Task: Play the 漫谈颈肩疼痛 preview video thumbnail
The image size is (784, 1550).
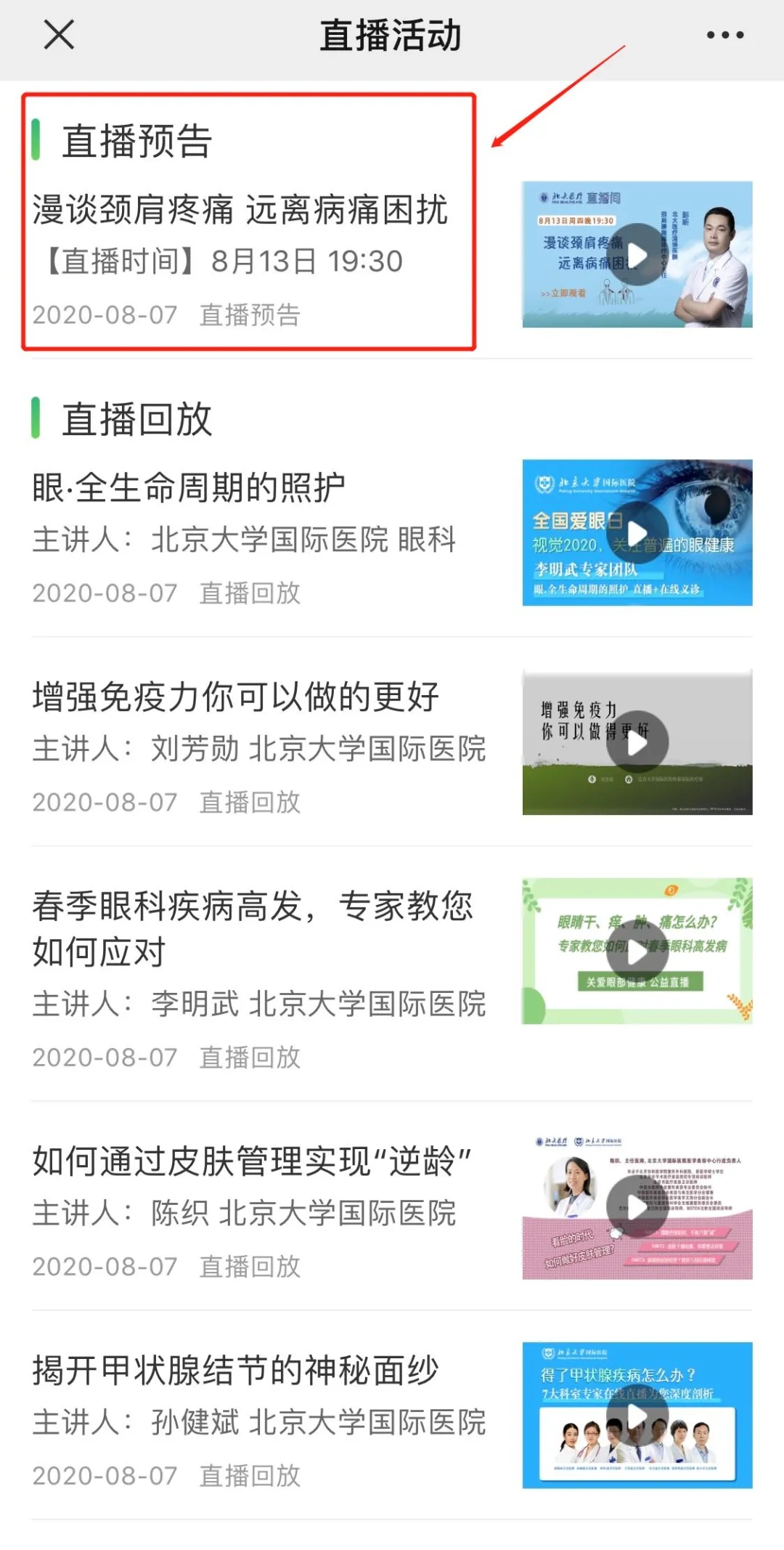Action: point(637,254)
